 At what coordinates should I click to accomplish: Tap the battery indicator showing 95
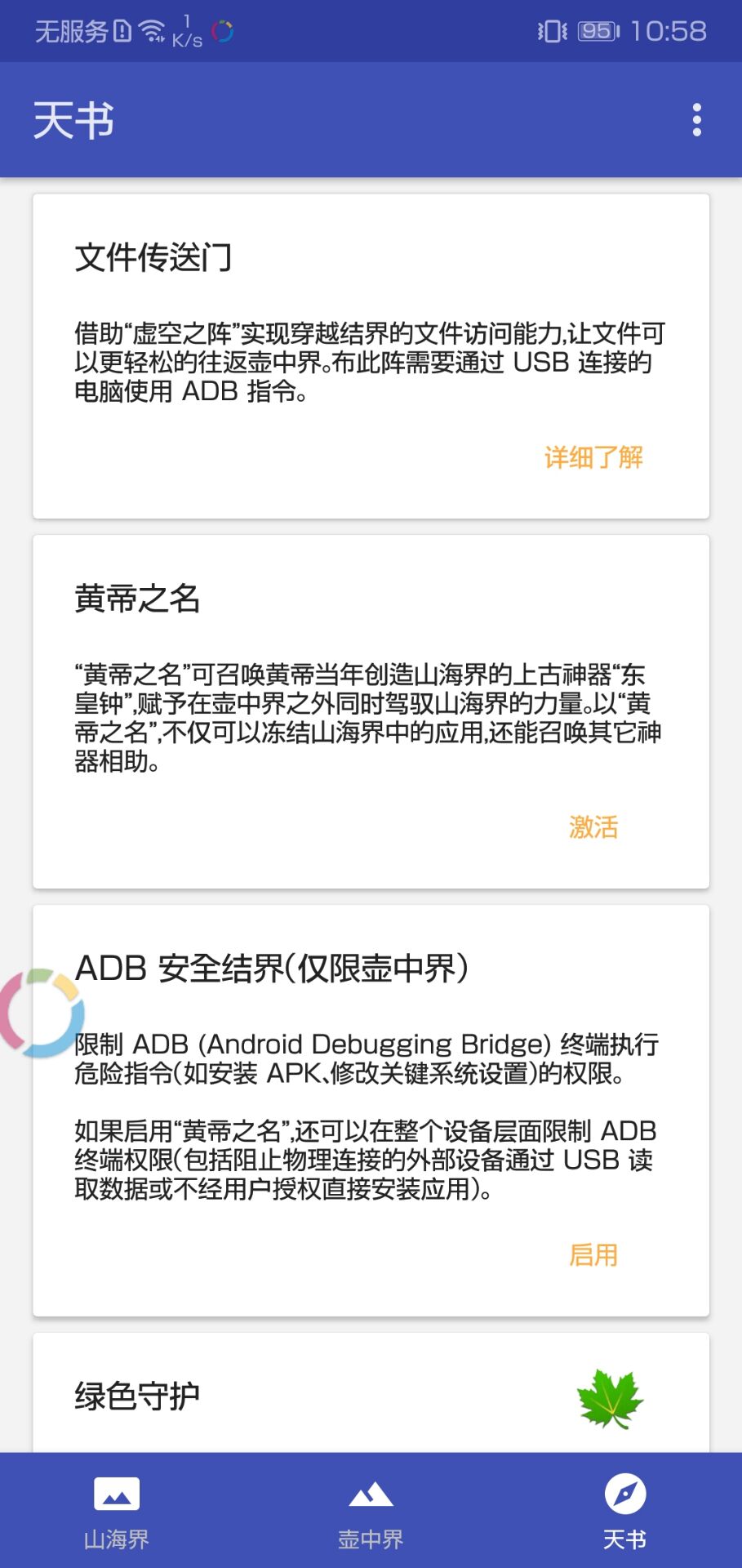(x=597, y=29)
